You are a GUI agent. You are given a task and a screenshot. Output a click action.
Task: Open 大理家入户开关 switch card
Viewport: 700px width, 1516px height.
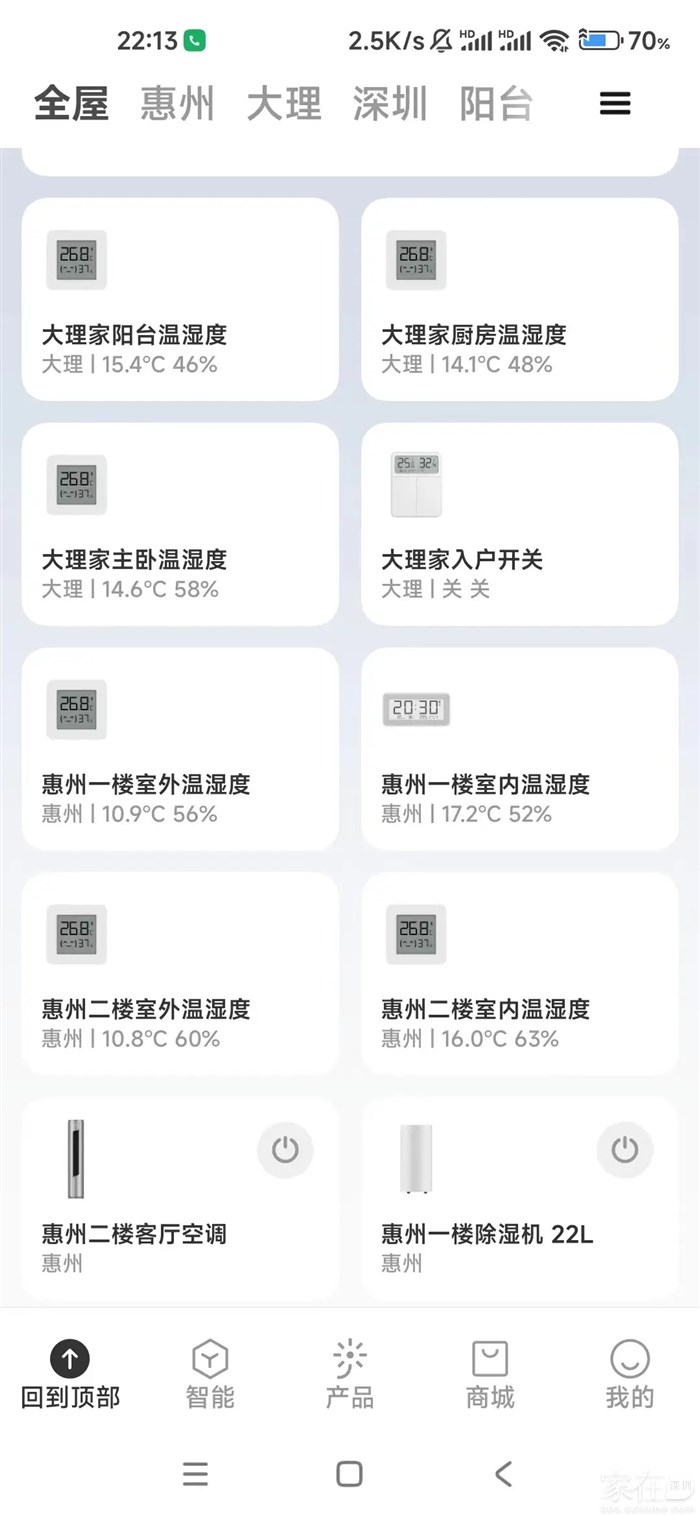(520, 525)
